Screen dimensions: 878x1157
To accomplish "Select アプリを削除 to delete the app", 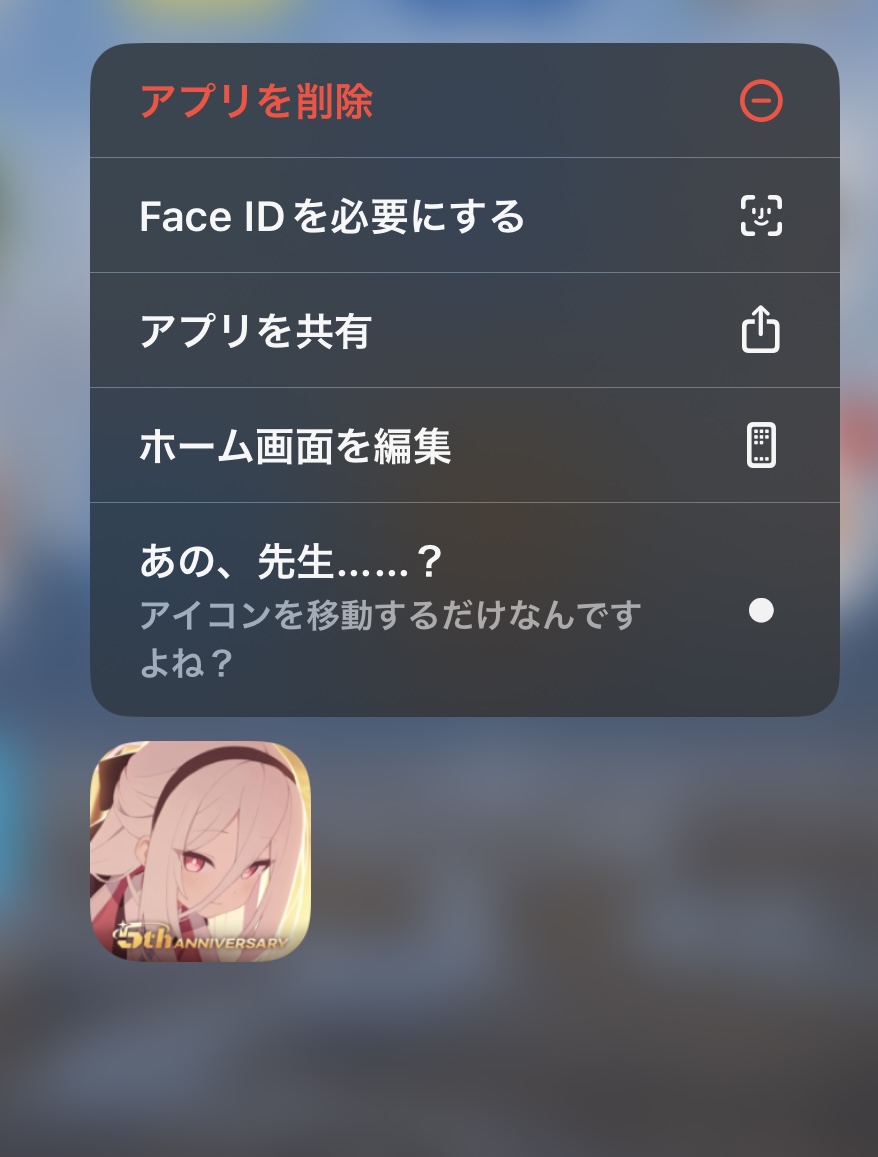I will click(463, 101).
